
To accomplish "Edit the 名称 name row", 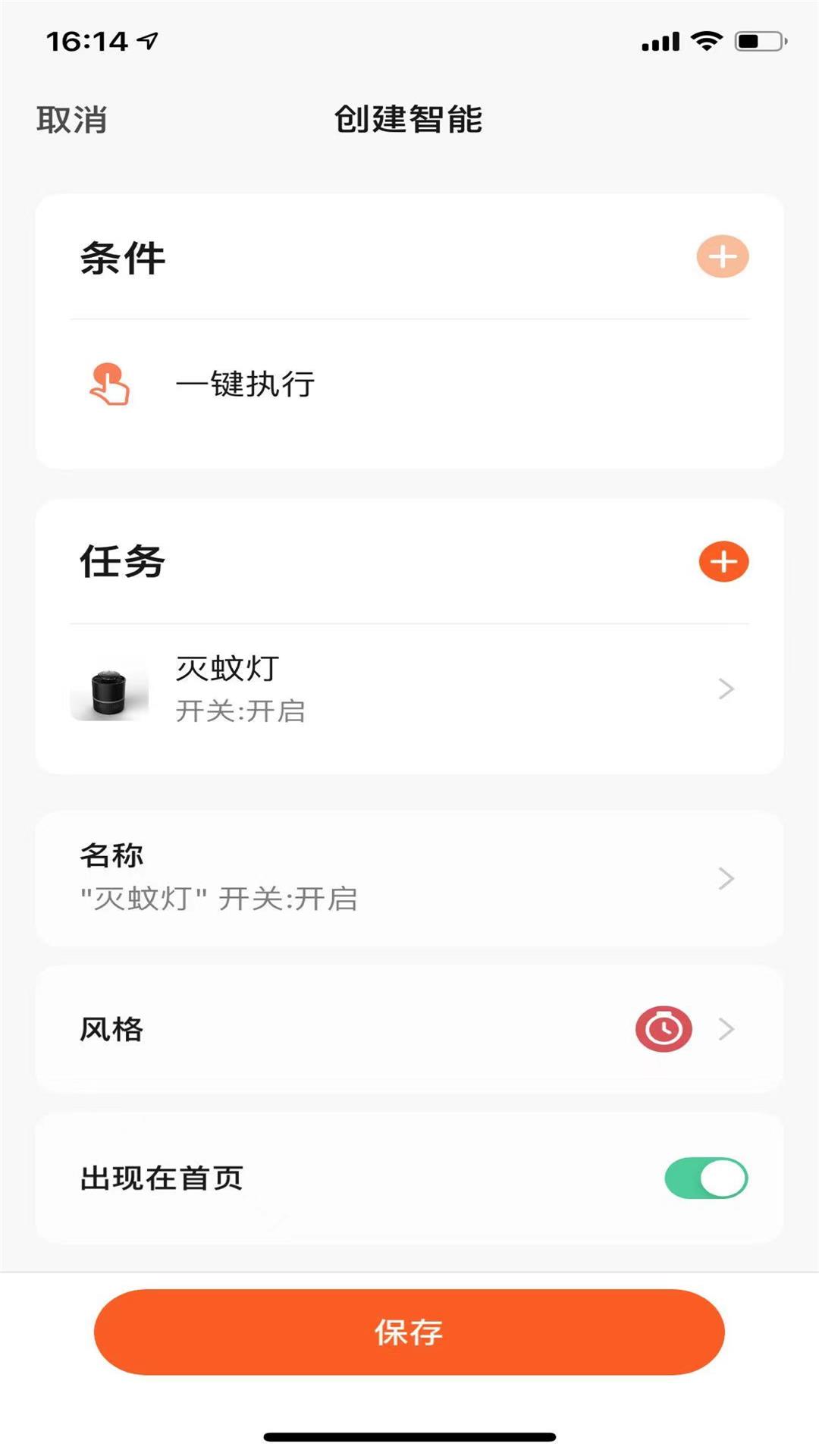I will [409, 878].
